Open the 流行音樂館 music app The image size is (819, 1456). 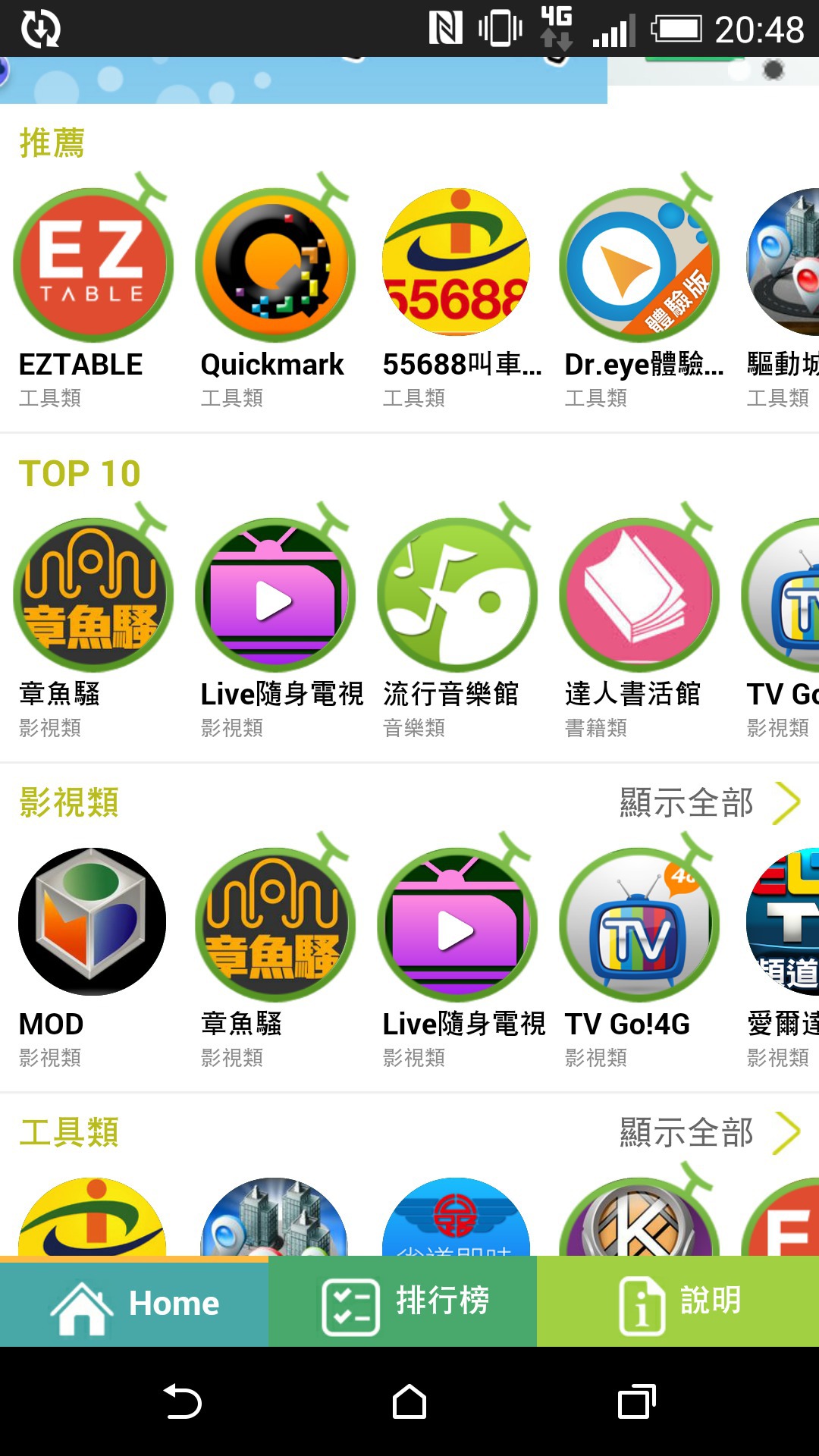click(457, 595)
